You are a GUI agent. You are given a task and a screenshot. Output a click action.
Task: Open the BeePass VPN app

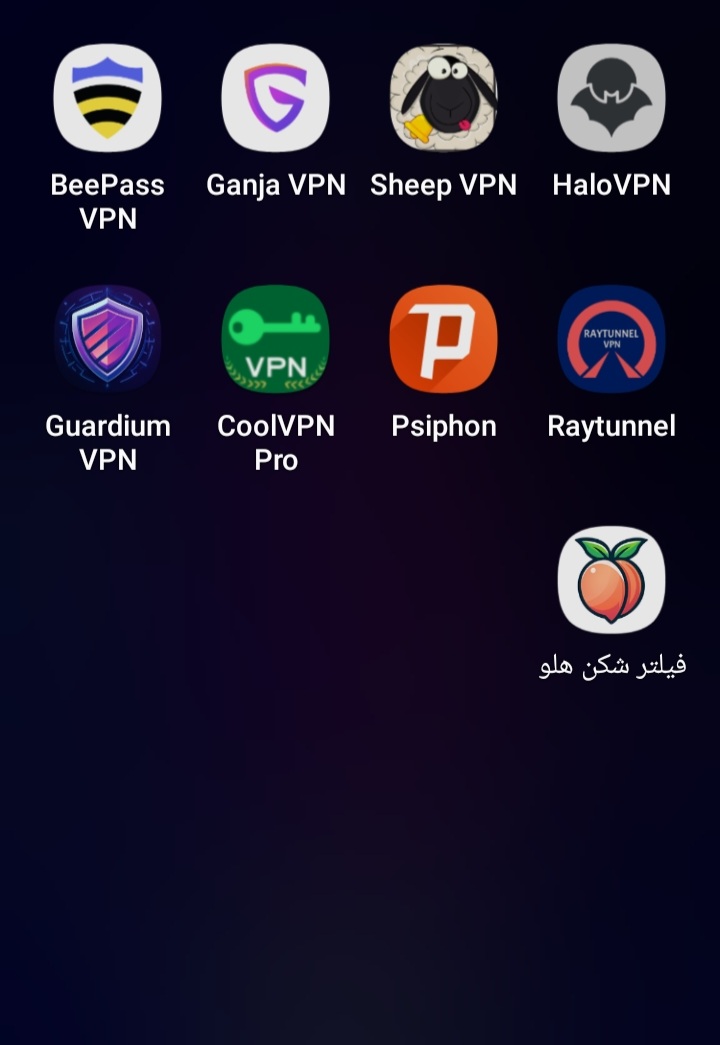point(107,98)
